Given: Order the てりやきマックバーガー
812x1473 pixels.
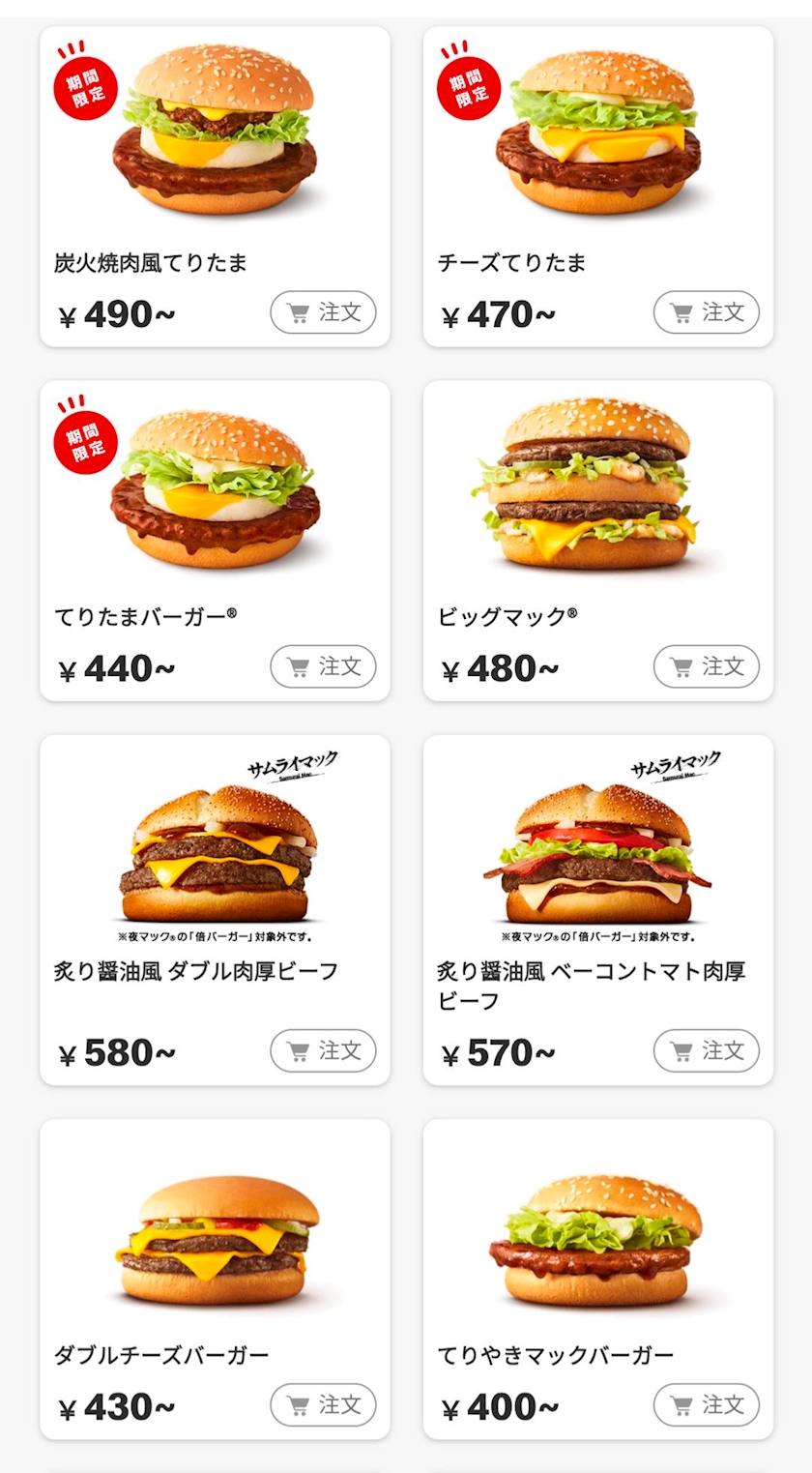Looking at the screenshot, I should coord(706,1404).
